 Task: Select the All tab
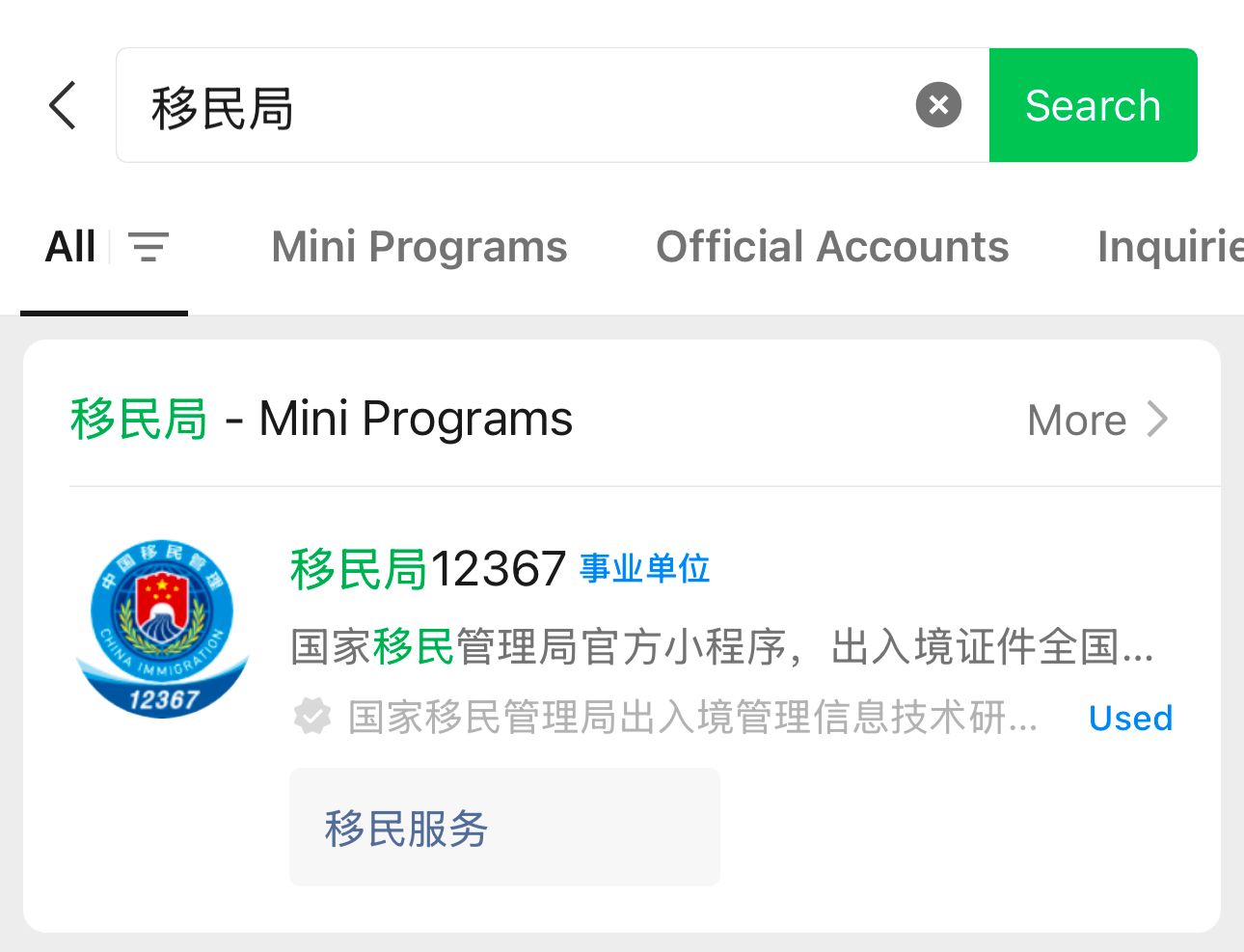click(x=70, y=247)
